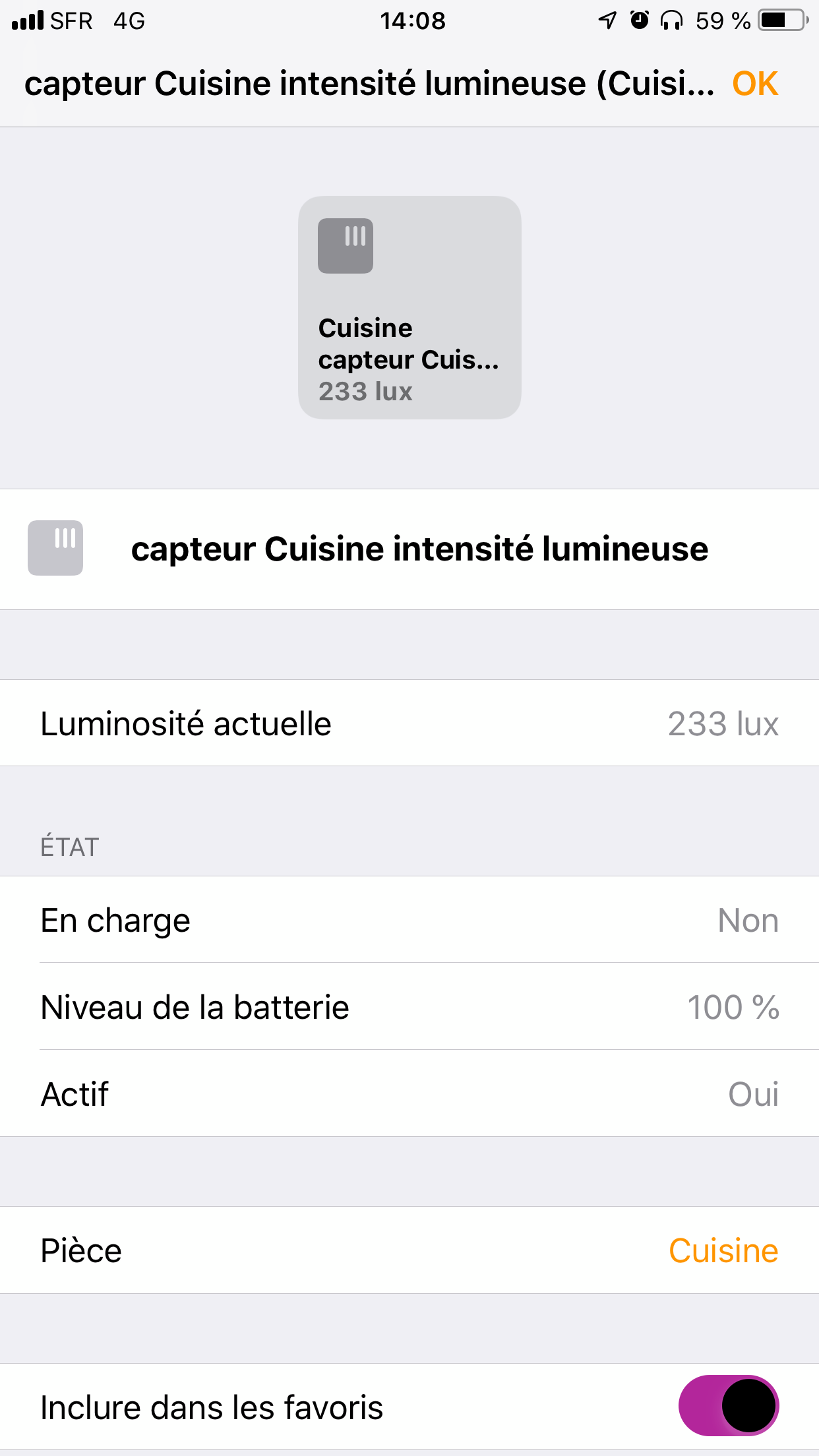
Task: Tap the sensor icon beside the name
Action: point(55,548)
